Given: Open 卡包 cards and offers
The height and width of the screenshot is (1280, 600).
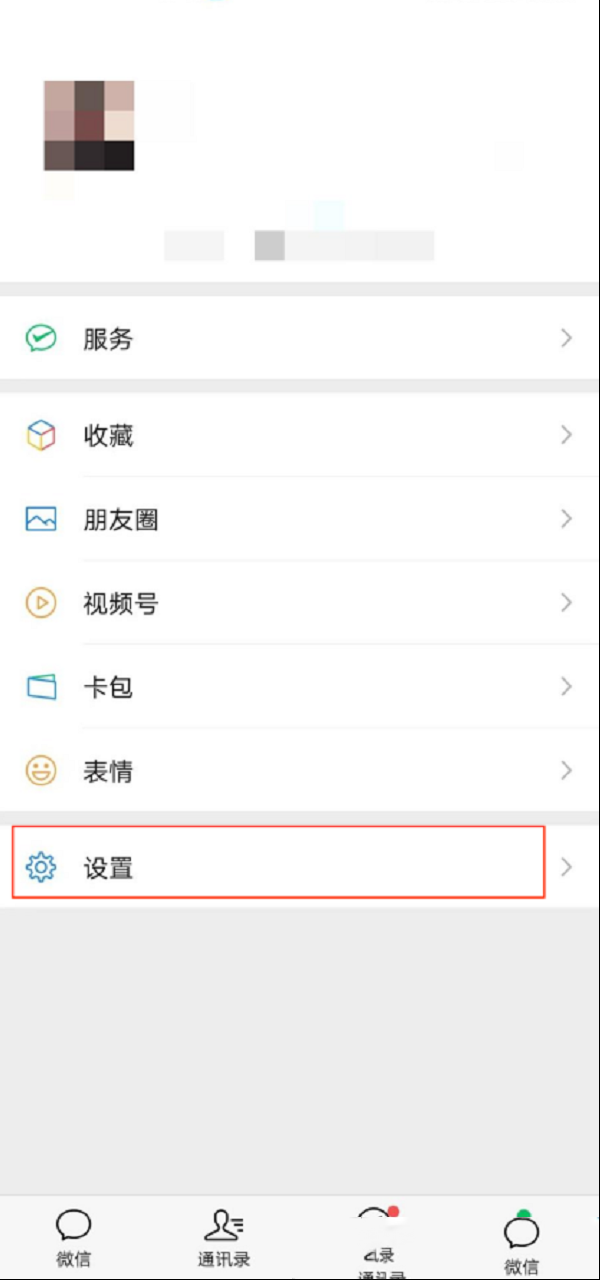Looking at the screenshot, I should (300, 687).
